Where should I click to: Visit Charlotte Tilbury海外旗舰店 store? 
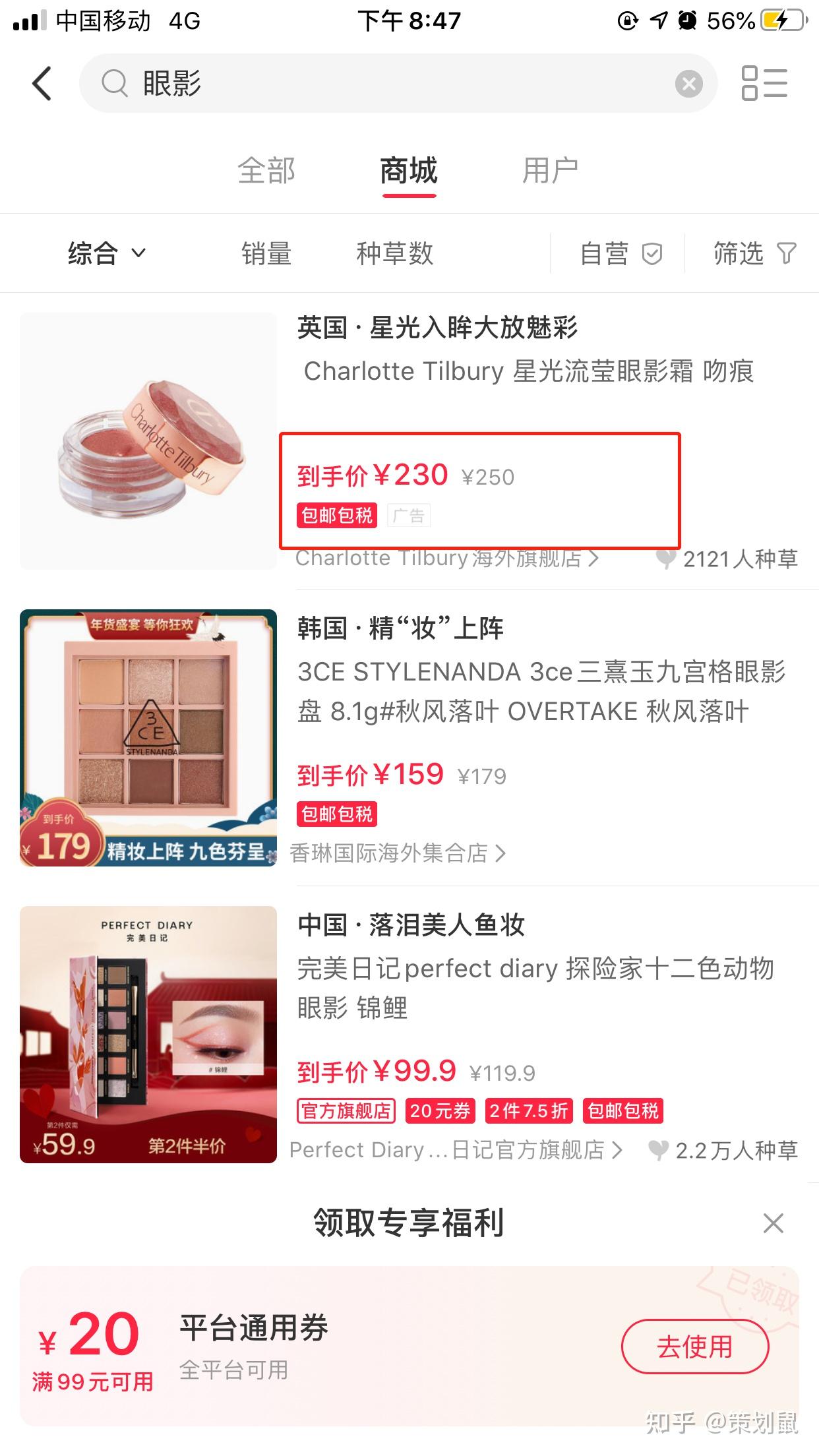[x=447, y=559]
